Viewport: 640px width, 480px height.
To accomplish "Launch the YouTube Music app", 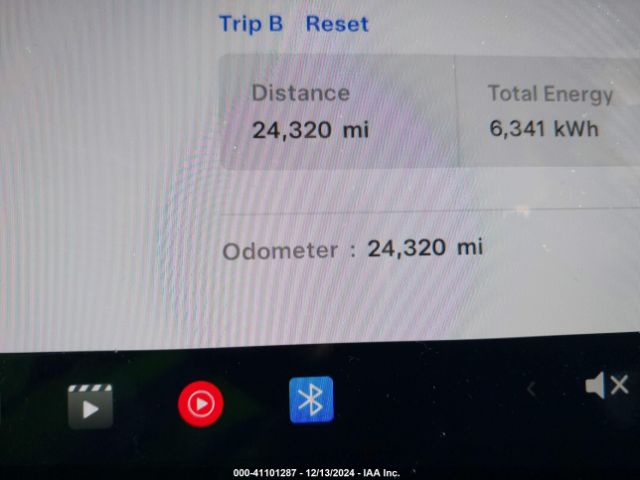I will [x=200, y=404].
